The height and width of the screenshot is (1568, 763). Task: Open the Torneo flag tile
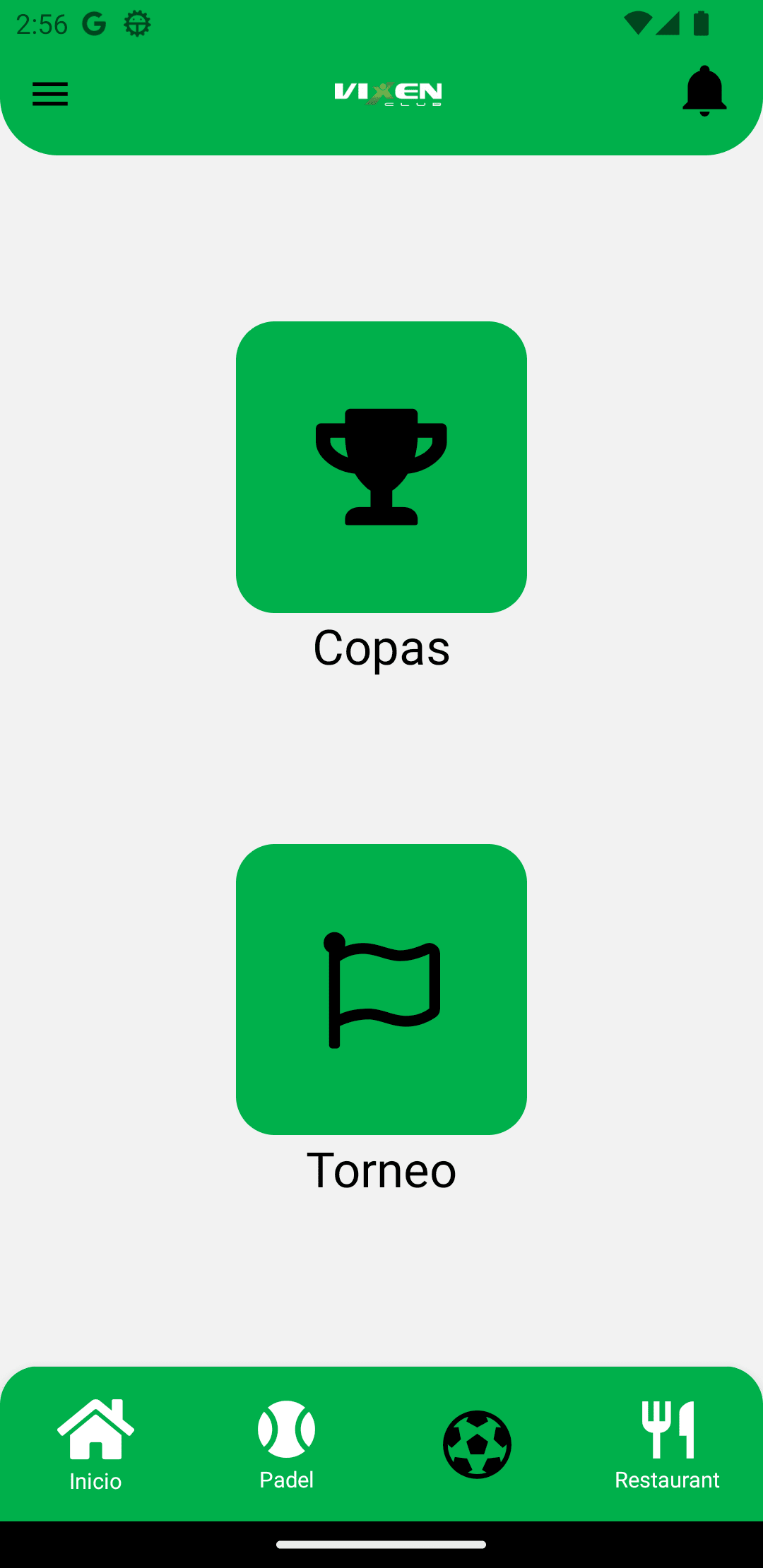click(x=381, y=989)
